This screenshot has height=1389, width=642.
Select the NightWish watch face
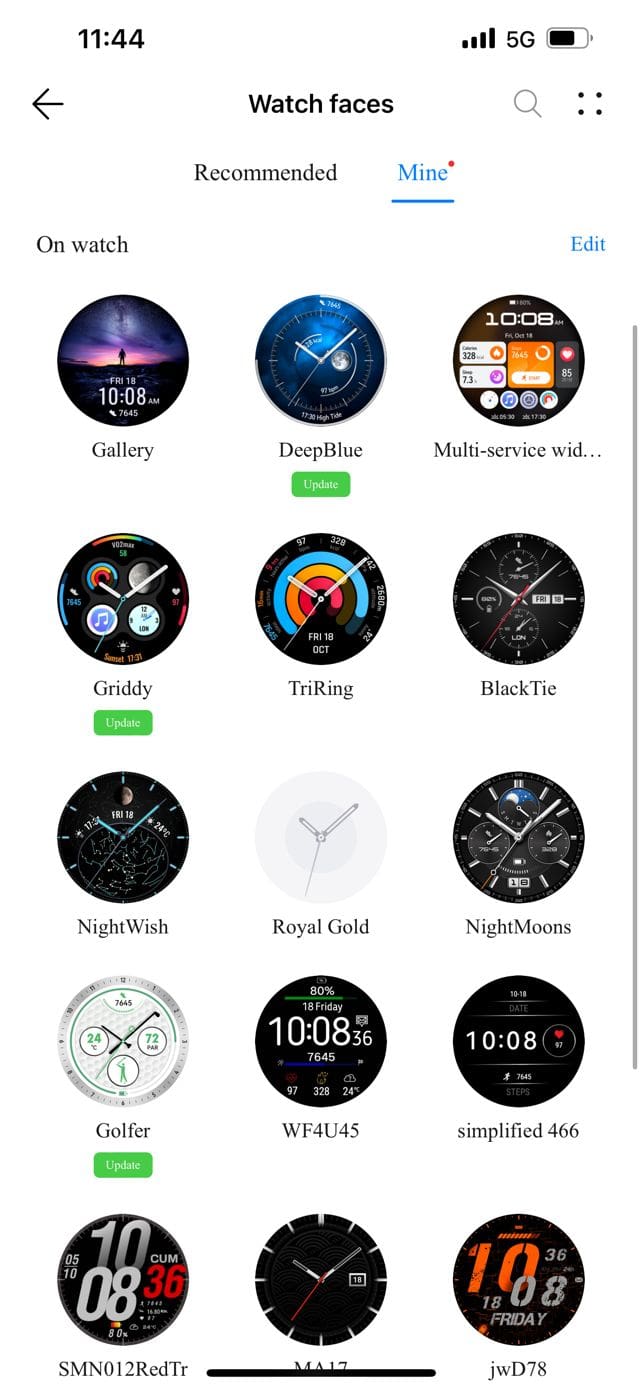coord(123,837)
